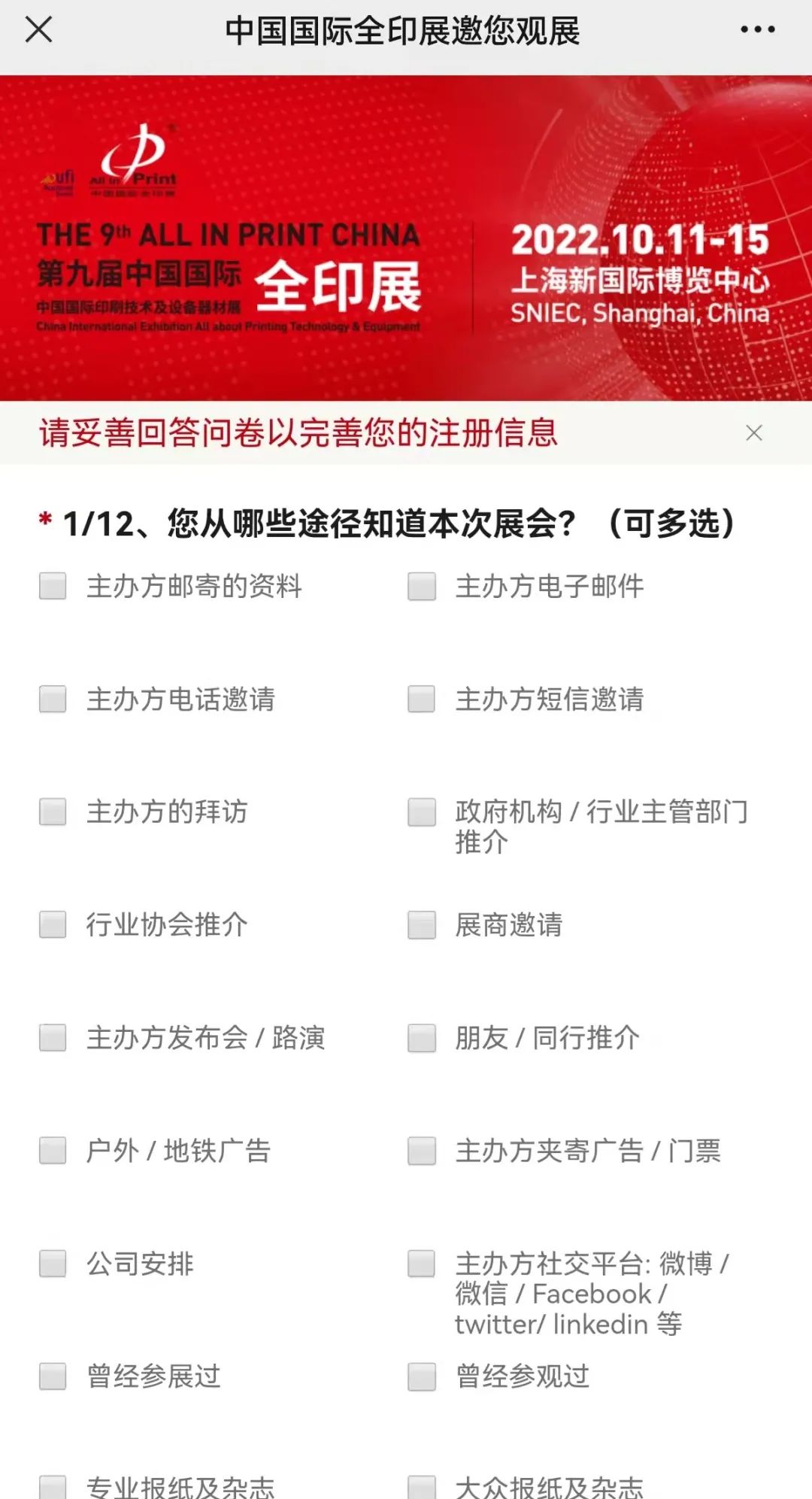Open the three-dot more options menu
This screenshot has width=812, height=1499.
point(757,30)
